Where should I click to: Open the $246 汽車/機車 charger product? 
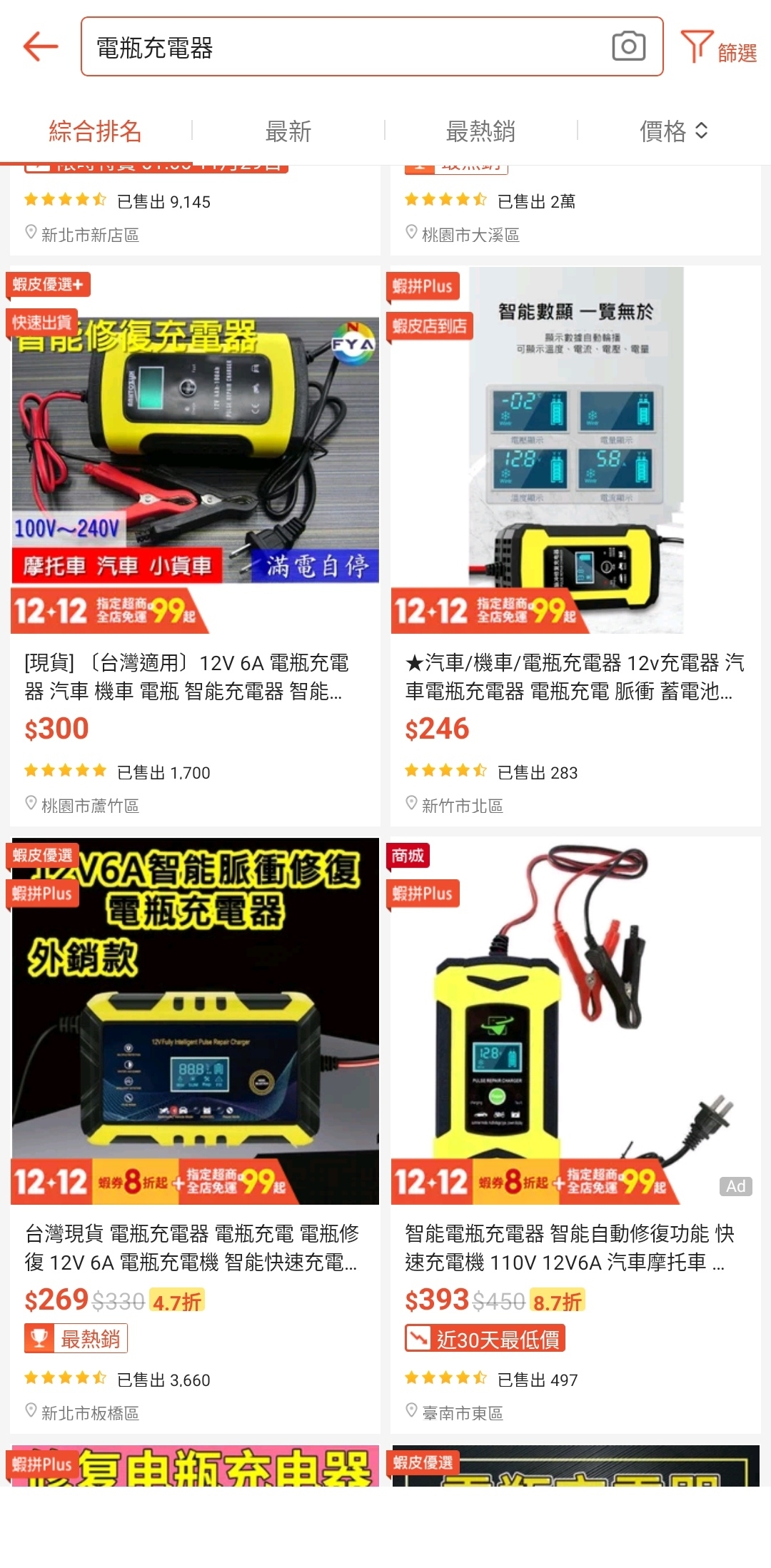(x=575, y=542)
